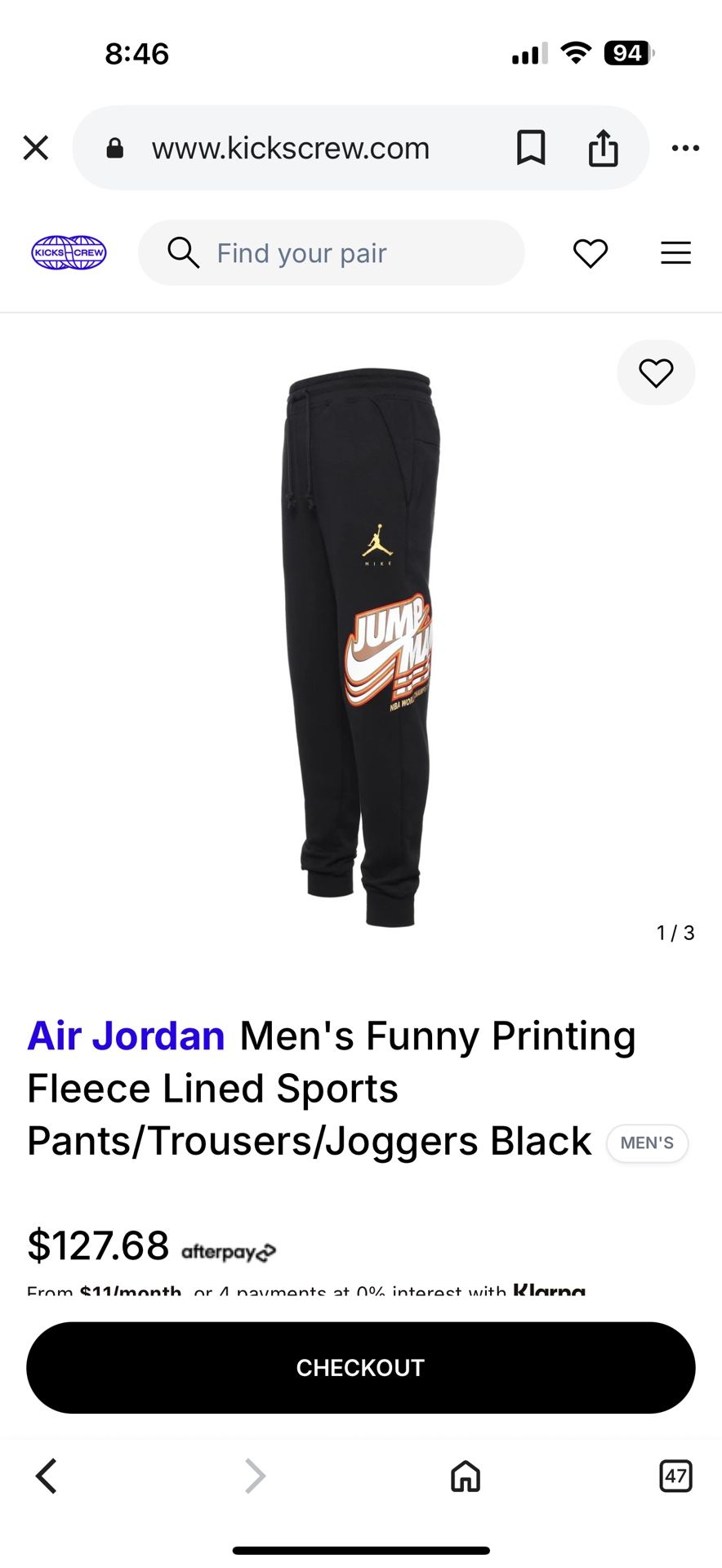
Task: Open the Air Jordan brand link
Action: tap(125, 1035)
